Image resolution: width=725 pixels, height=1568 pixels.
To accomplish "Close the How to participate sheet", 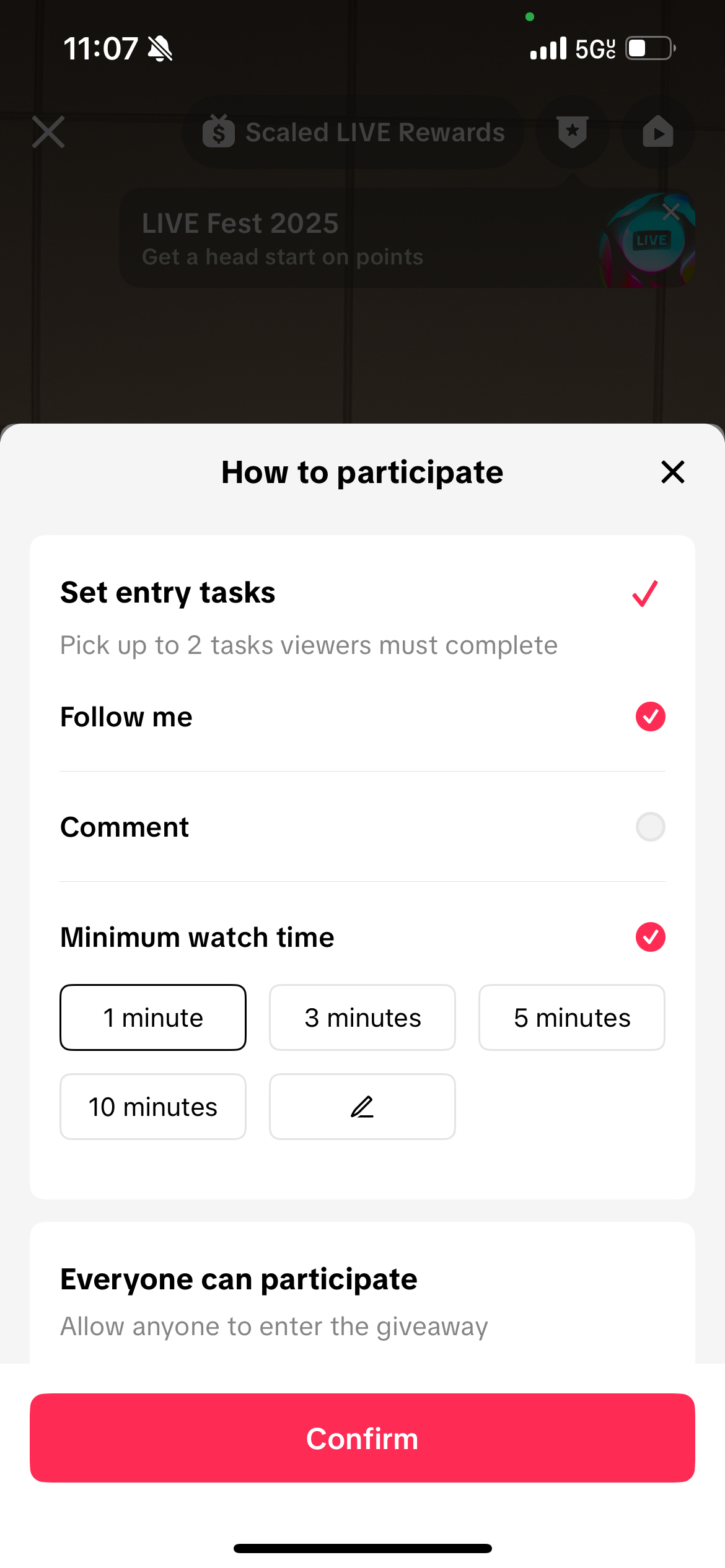I will click(x=672, y=473).
